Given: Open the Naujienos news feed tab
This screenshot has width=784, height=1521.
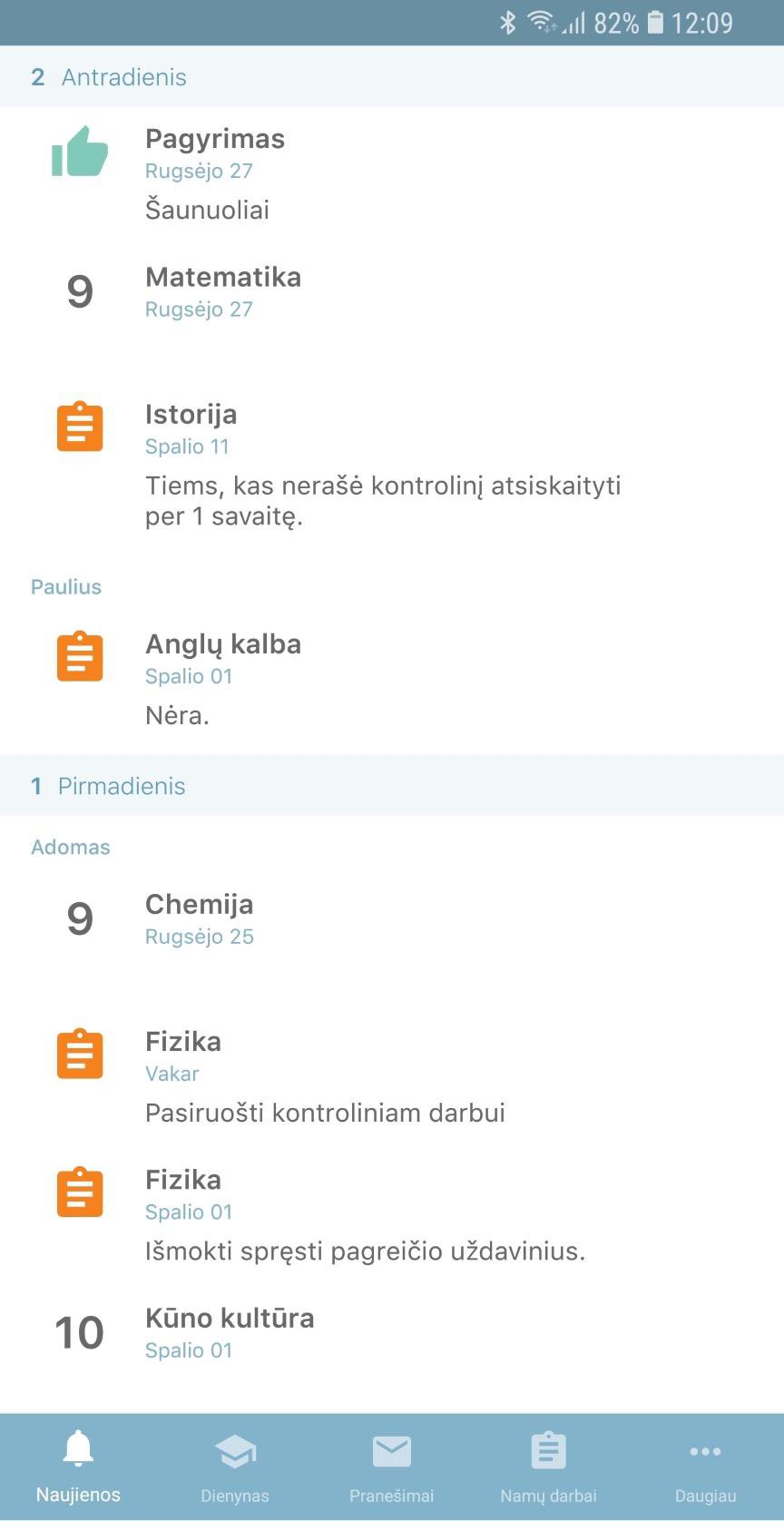Looking at the screenshot, I should (x=78, y=1463).
